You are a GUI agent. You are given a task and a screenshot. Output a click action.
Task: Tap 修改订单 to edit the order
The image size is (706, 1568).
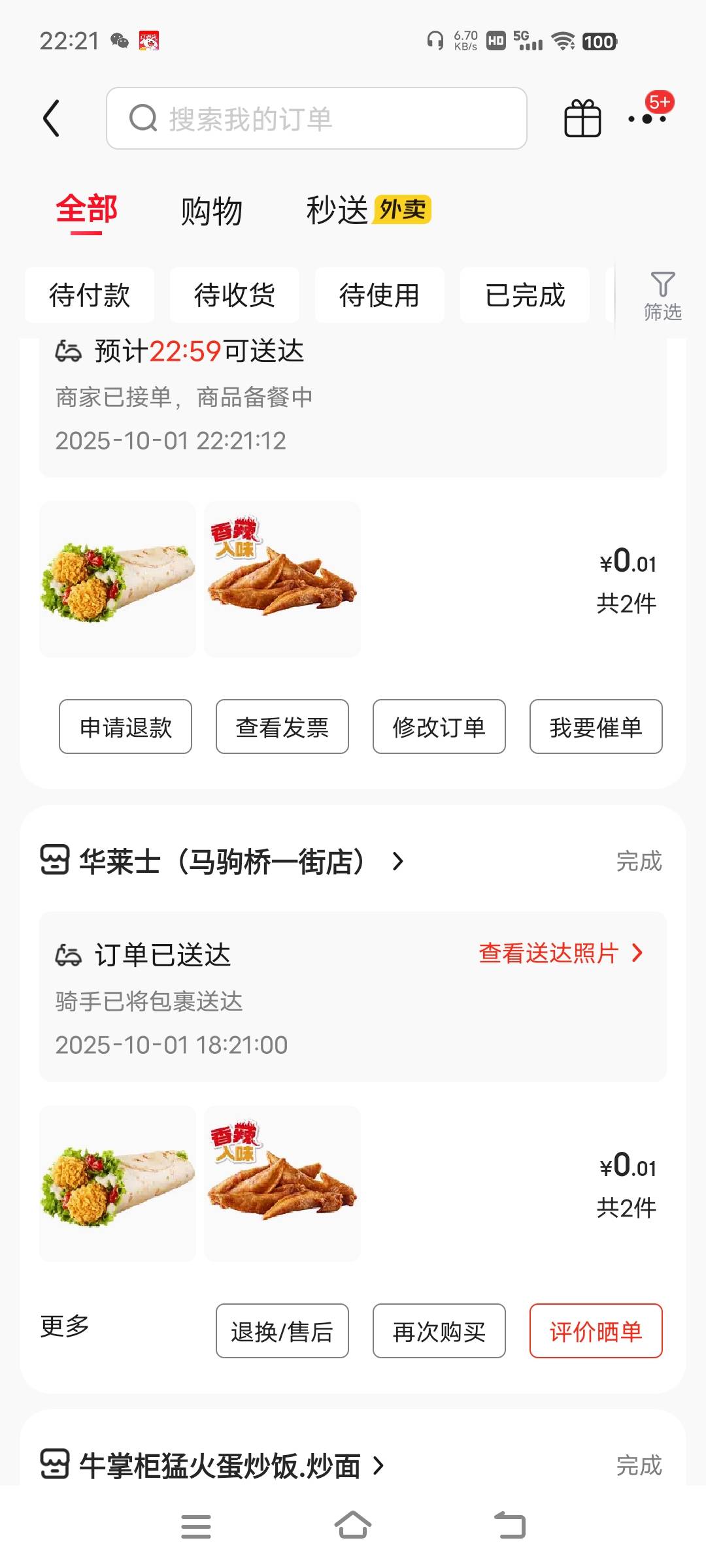(x=439, y=727)
